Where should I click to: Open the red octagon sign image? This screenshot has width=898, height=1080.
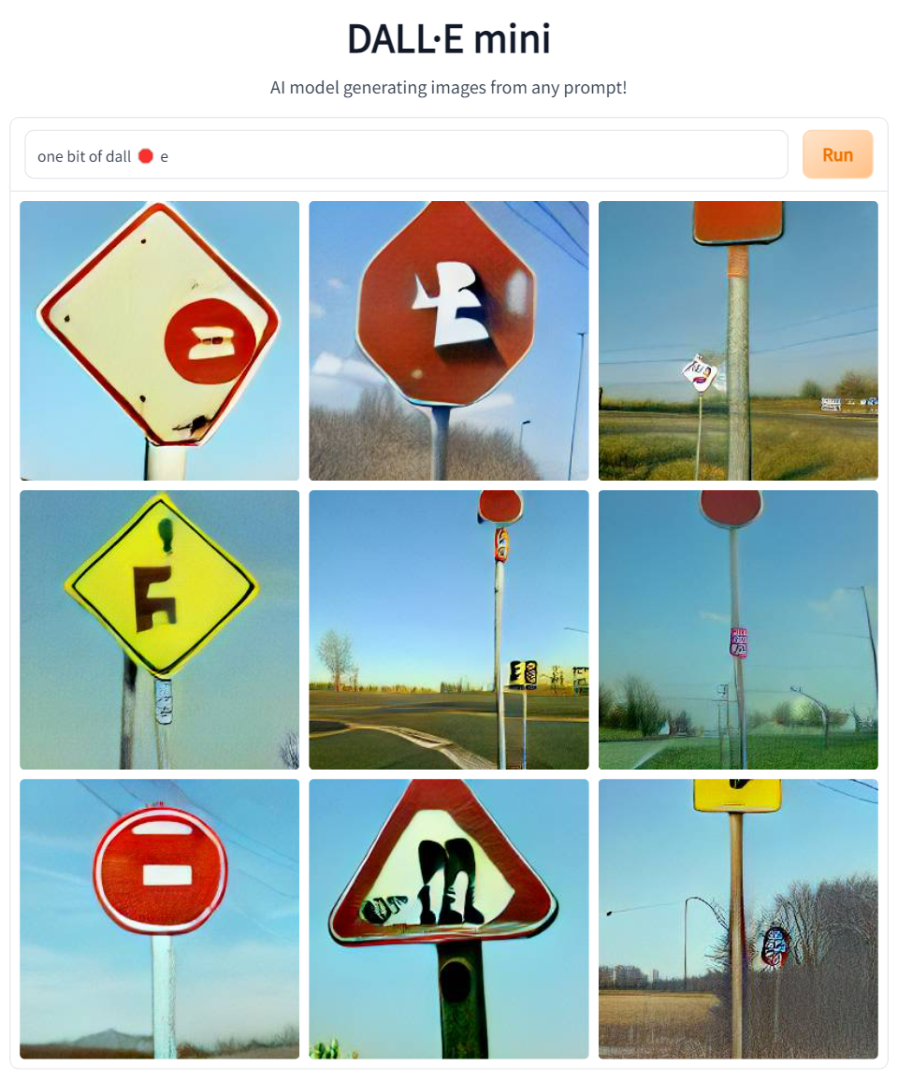coord(448,340)
